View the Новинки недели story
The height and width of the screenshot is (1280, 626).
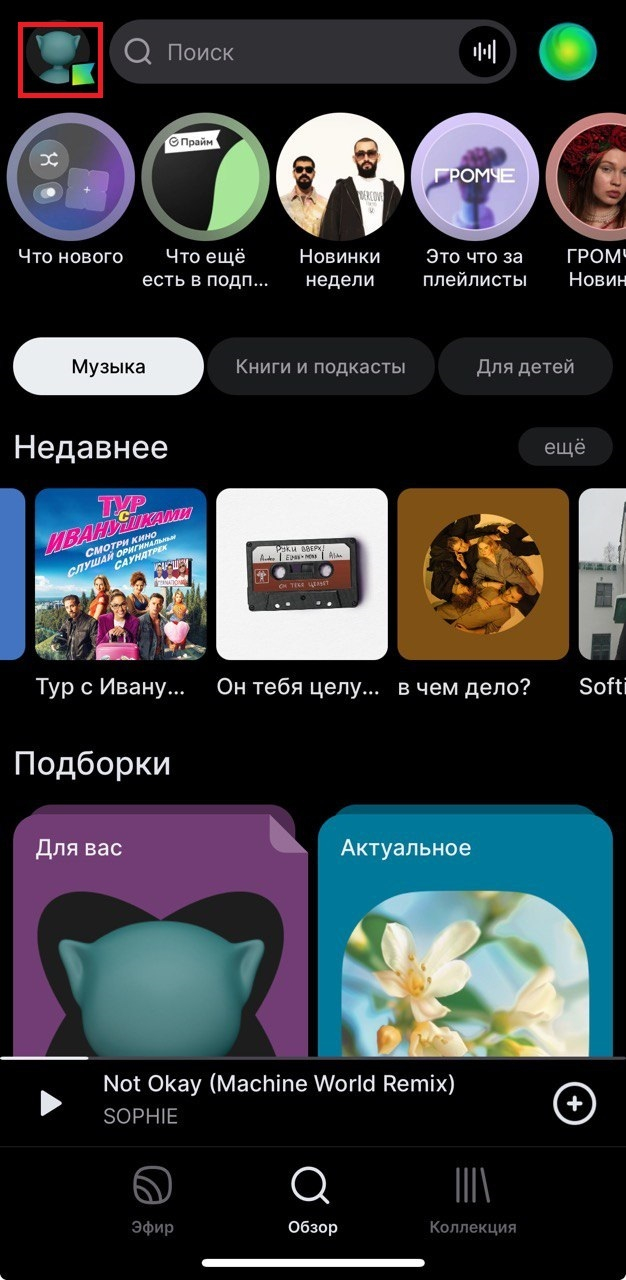click(340, 177)
